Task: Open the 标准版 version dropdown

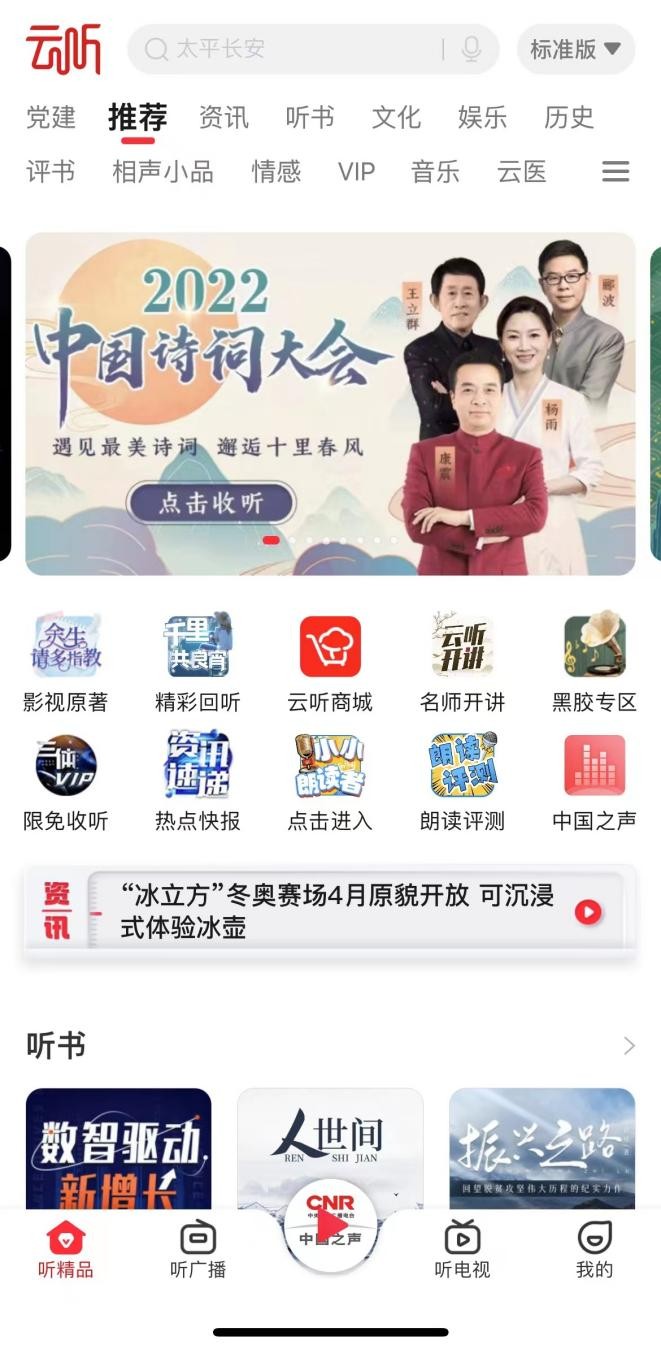Action: [x=575, y=49]
